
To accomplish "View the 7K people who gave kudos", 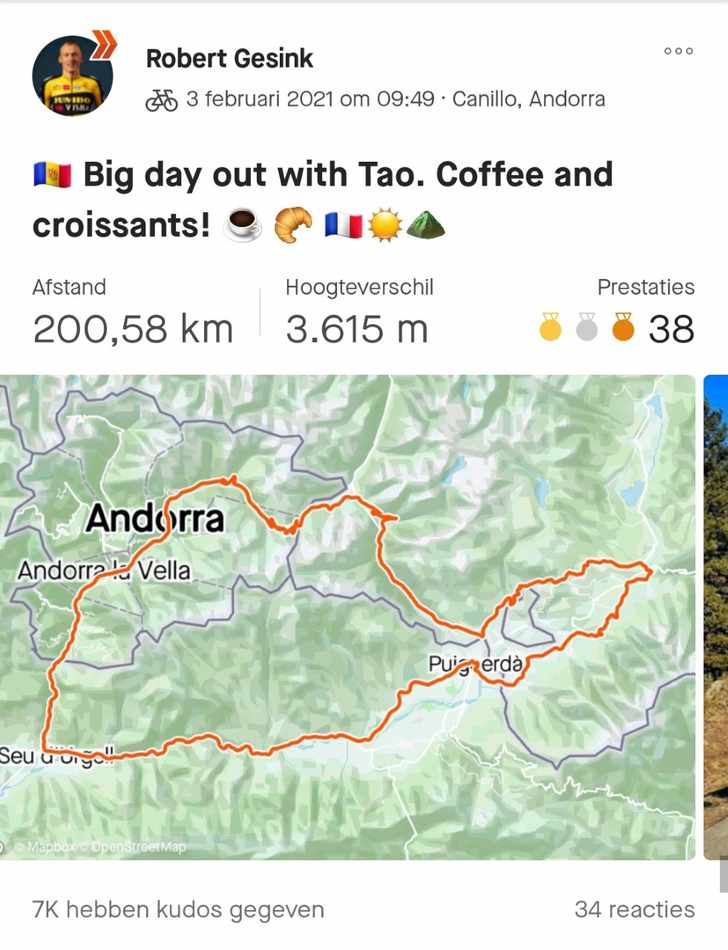I will (178, 909).
